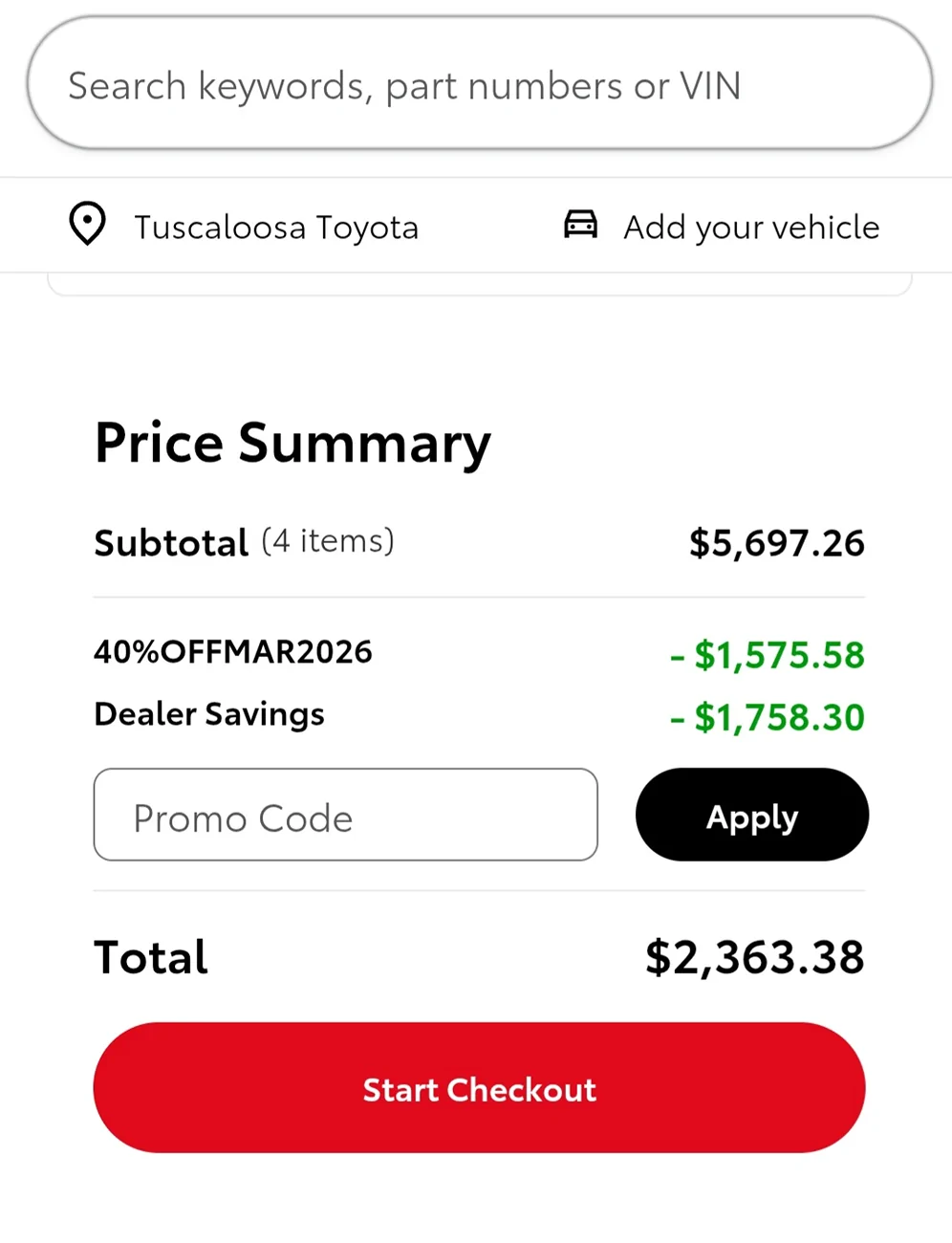Screen dimensions: 952x1243
Task: Click the Subtotal 4 items amount
Action: point(776,542)
